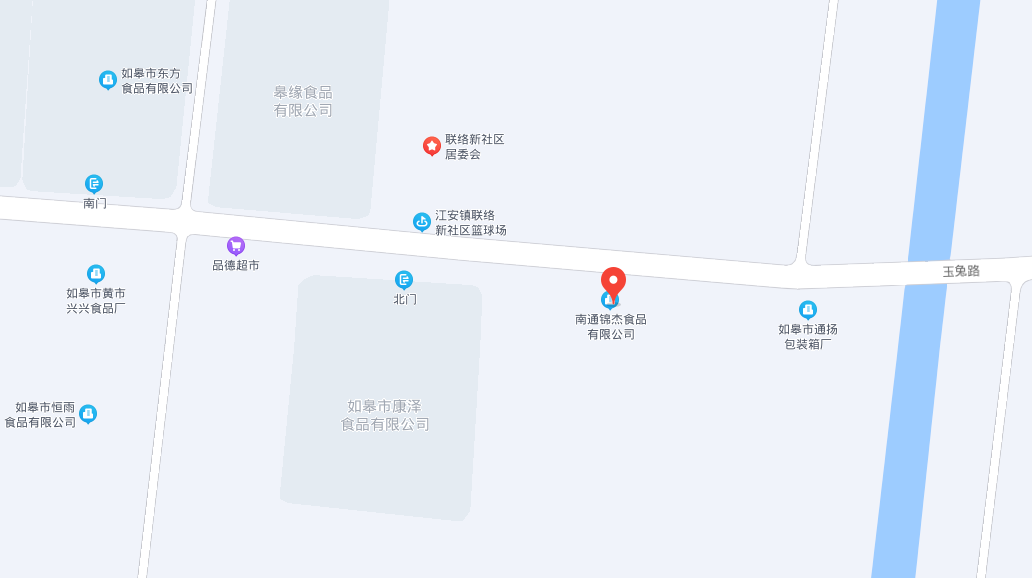
Task: Select 如皋市恒雨食品有限公司 marker
Action: (88, 414)
